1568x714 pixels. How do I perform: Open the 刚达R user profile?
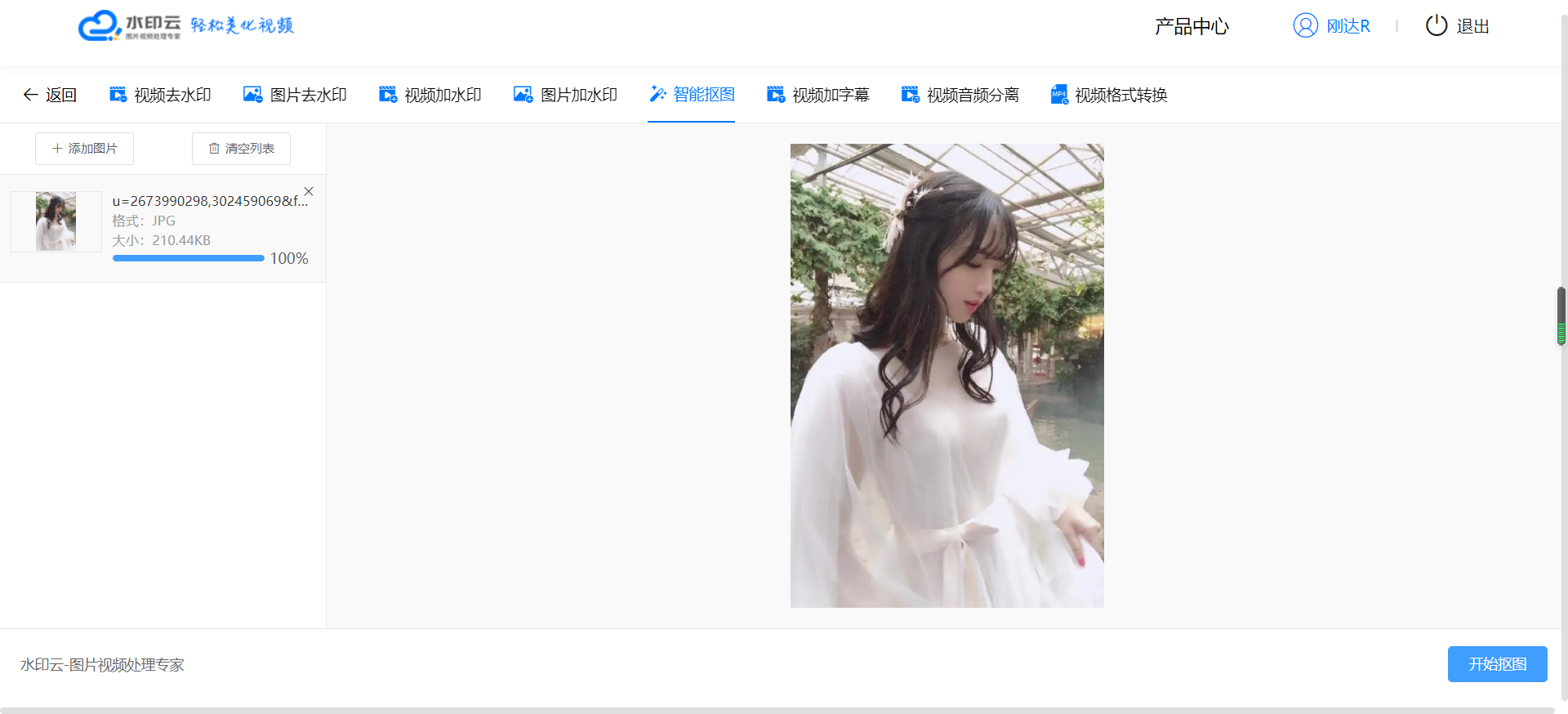(1332, 26)
